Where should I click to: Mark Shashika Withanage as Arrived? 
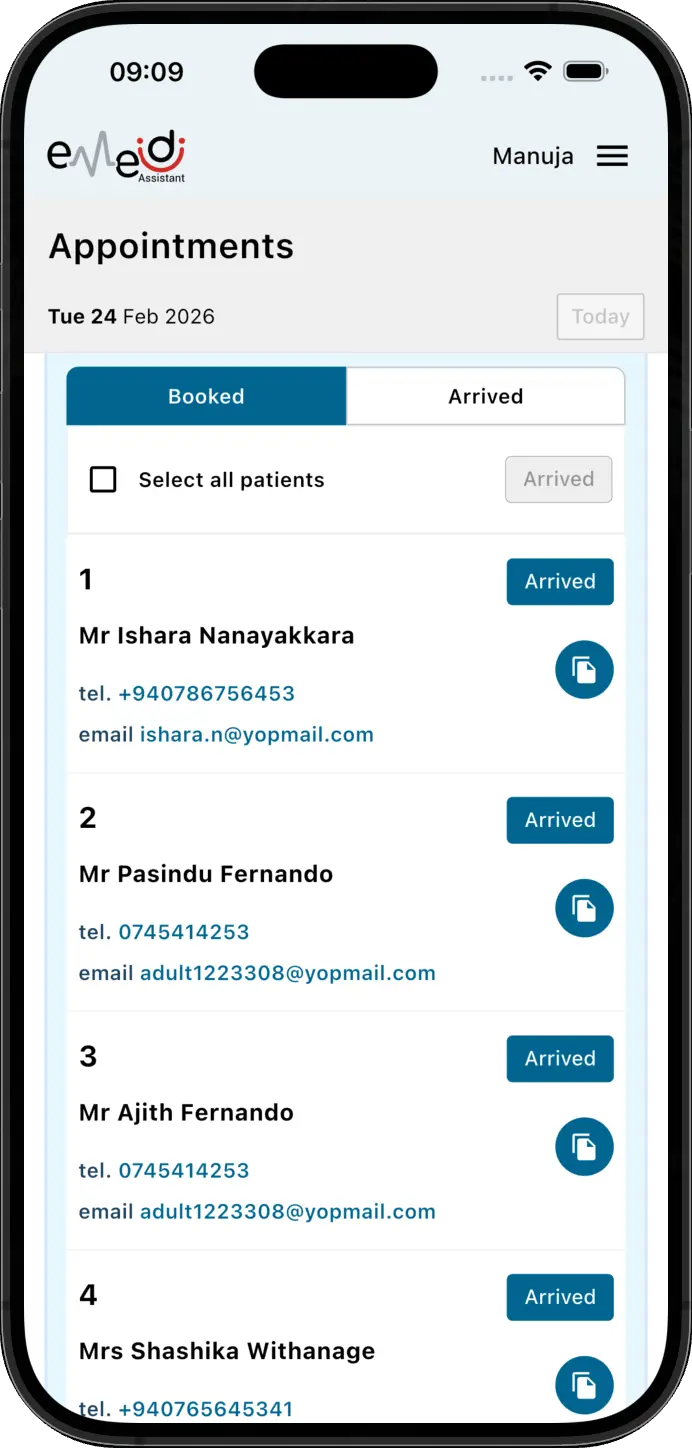(x=559, y=1297)
